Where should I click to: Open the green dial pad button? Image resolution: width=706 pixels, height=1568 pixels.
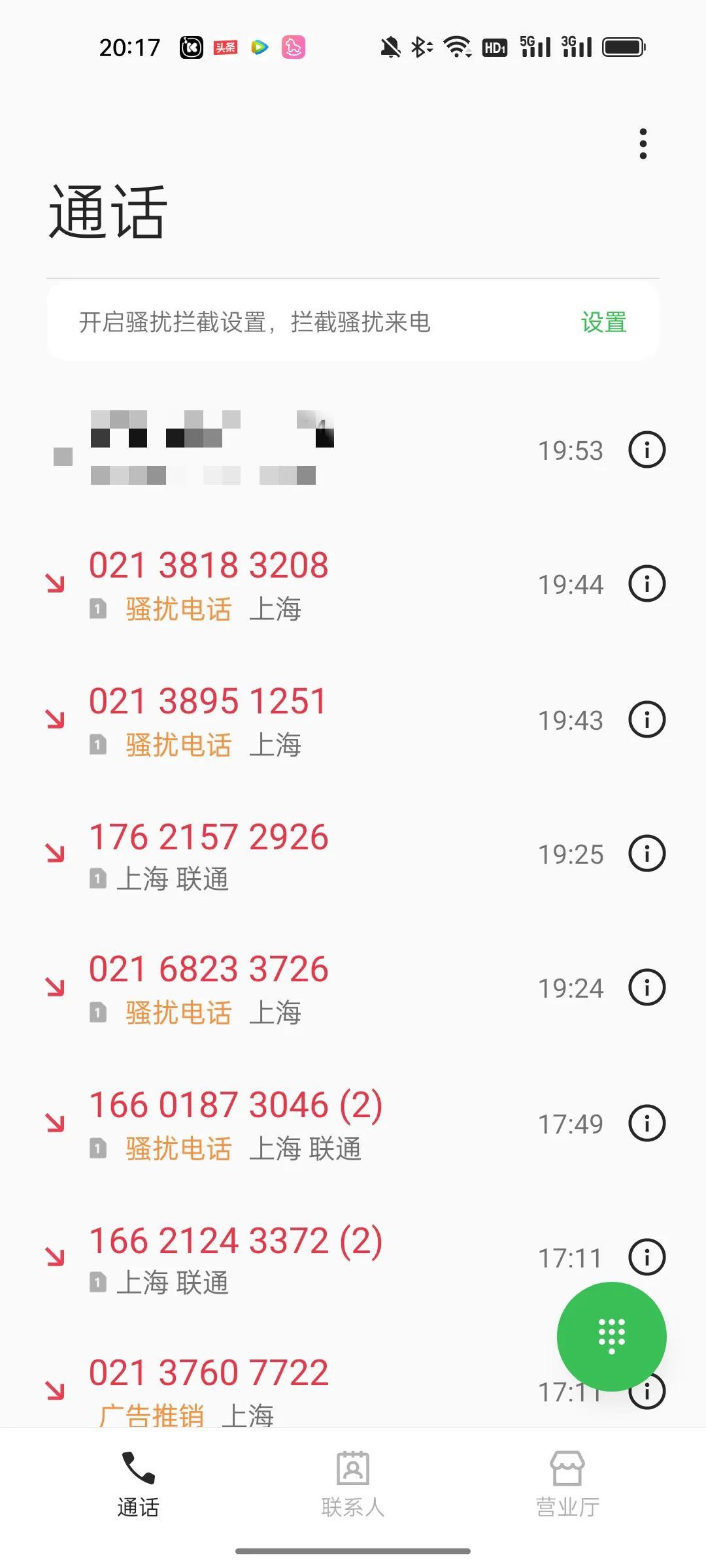pos(612,1337)
